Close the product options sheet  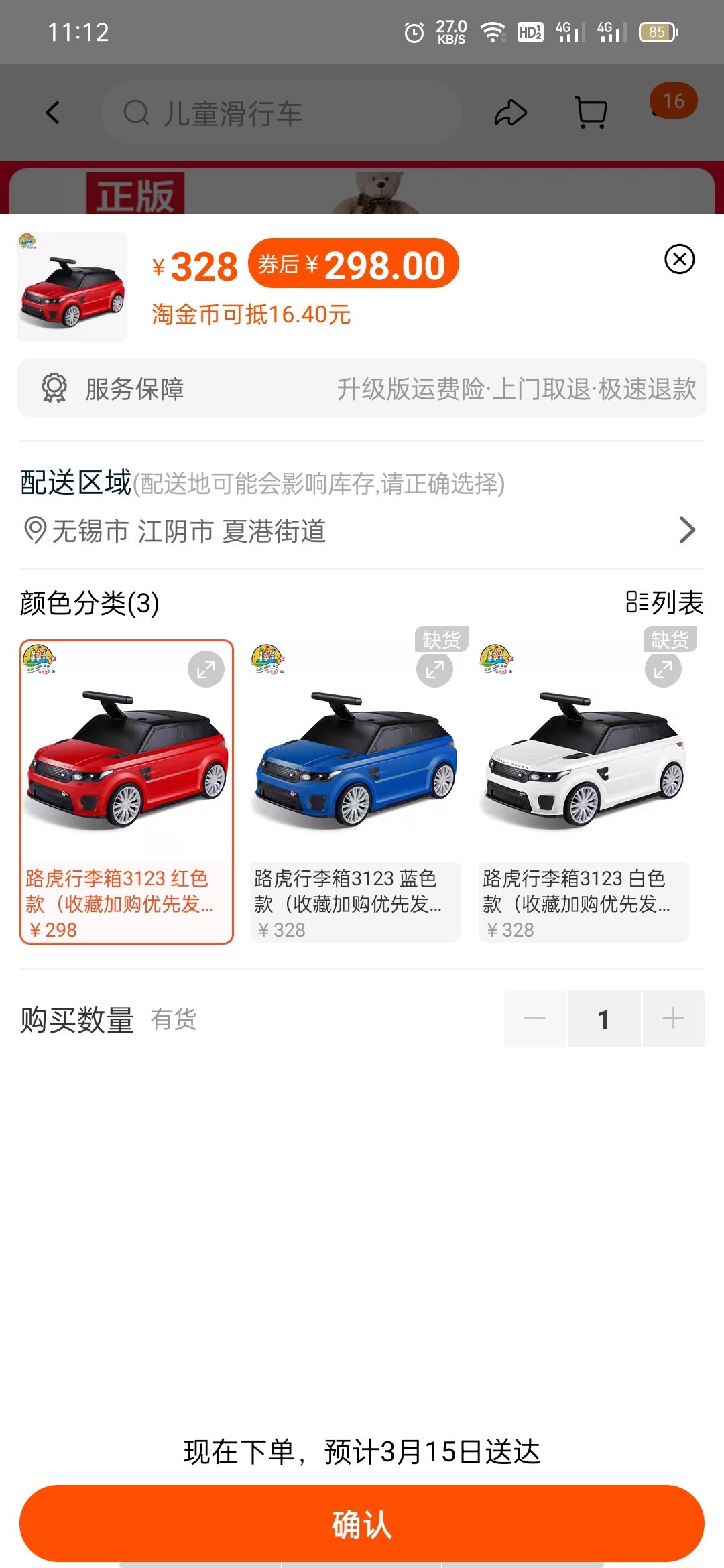point(679,259)
